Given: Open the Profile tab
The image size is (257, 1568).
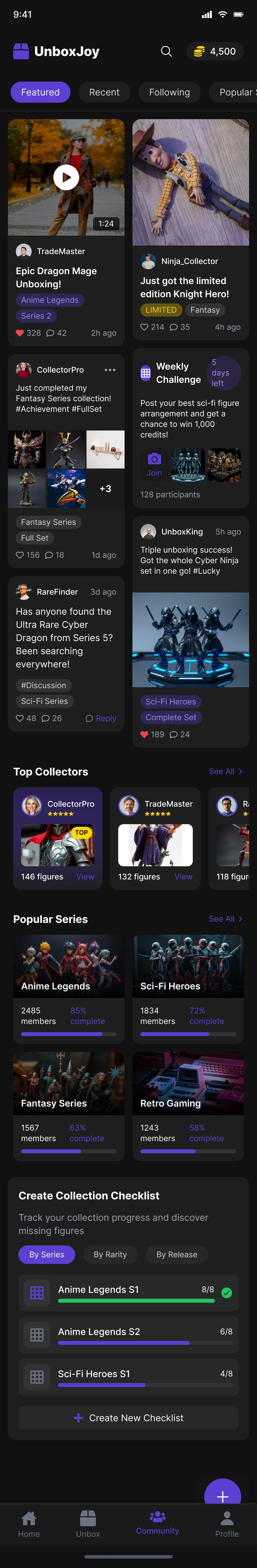Looking at the screenshot, I should 227,1524.
